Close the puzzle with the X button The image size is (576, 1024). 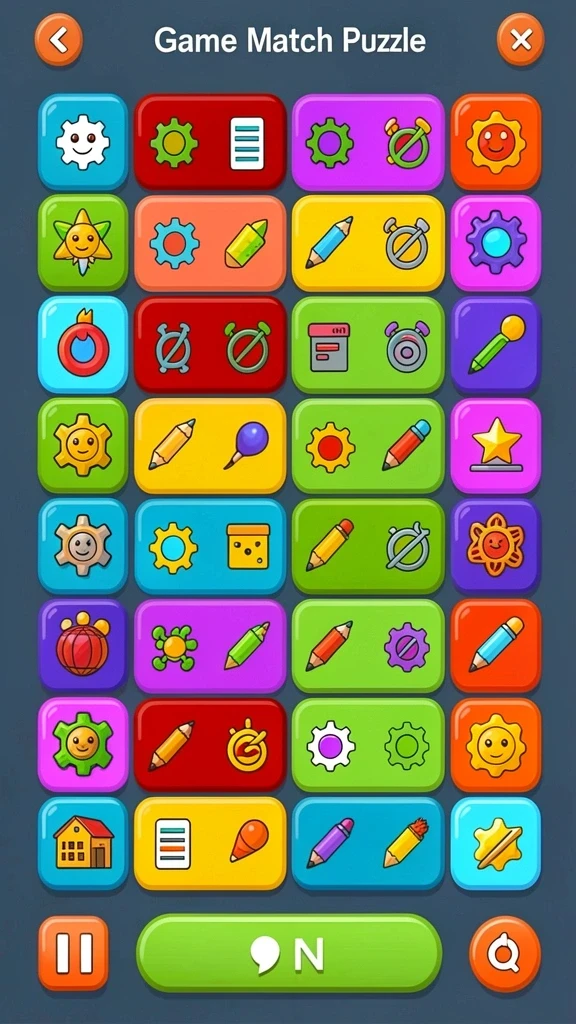(520, 40)
